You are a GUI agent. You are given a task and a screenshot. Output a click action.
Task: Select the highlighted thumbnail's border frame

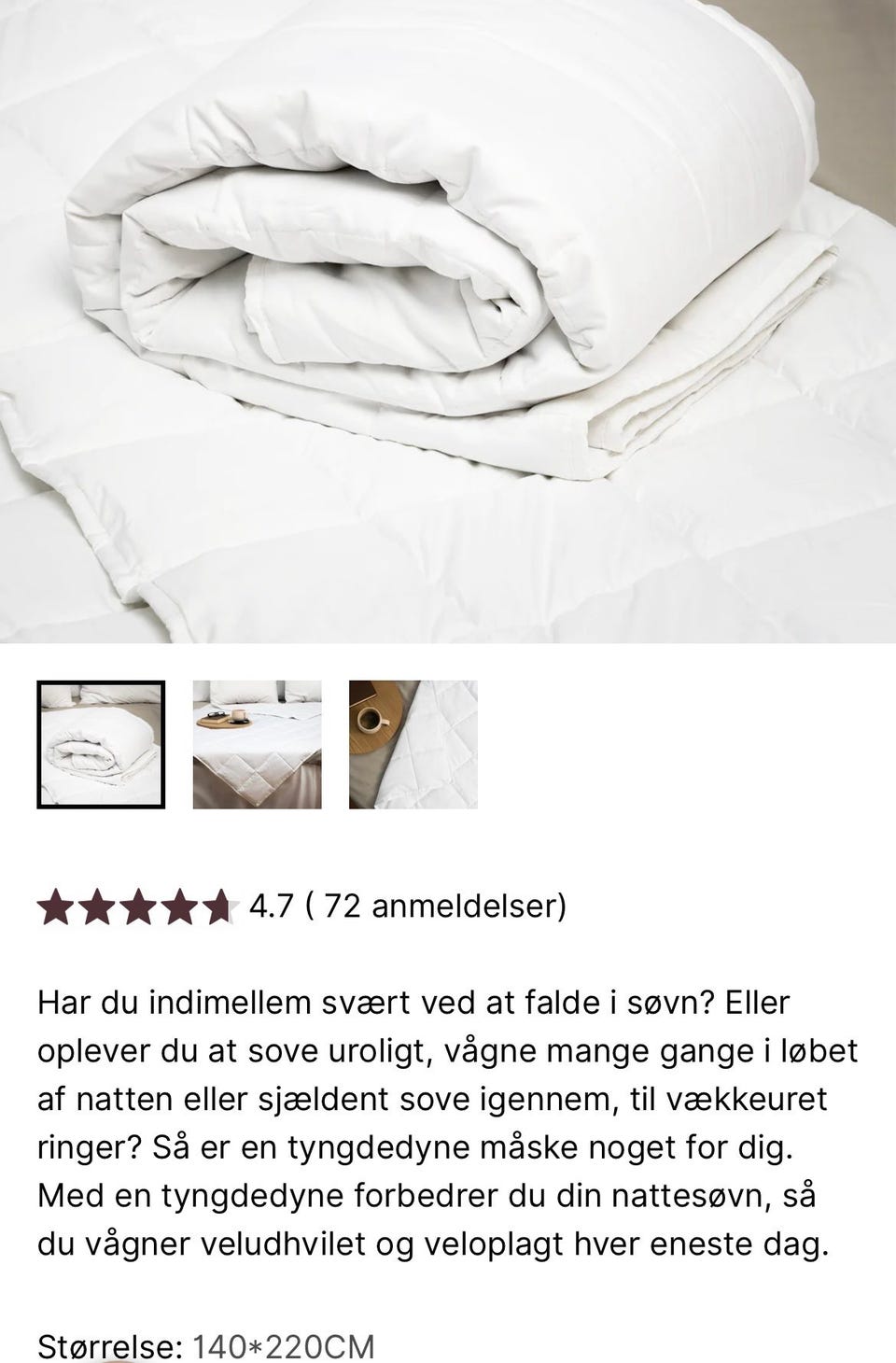(x=103, y=744)
